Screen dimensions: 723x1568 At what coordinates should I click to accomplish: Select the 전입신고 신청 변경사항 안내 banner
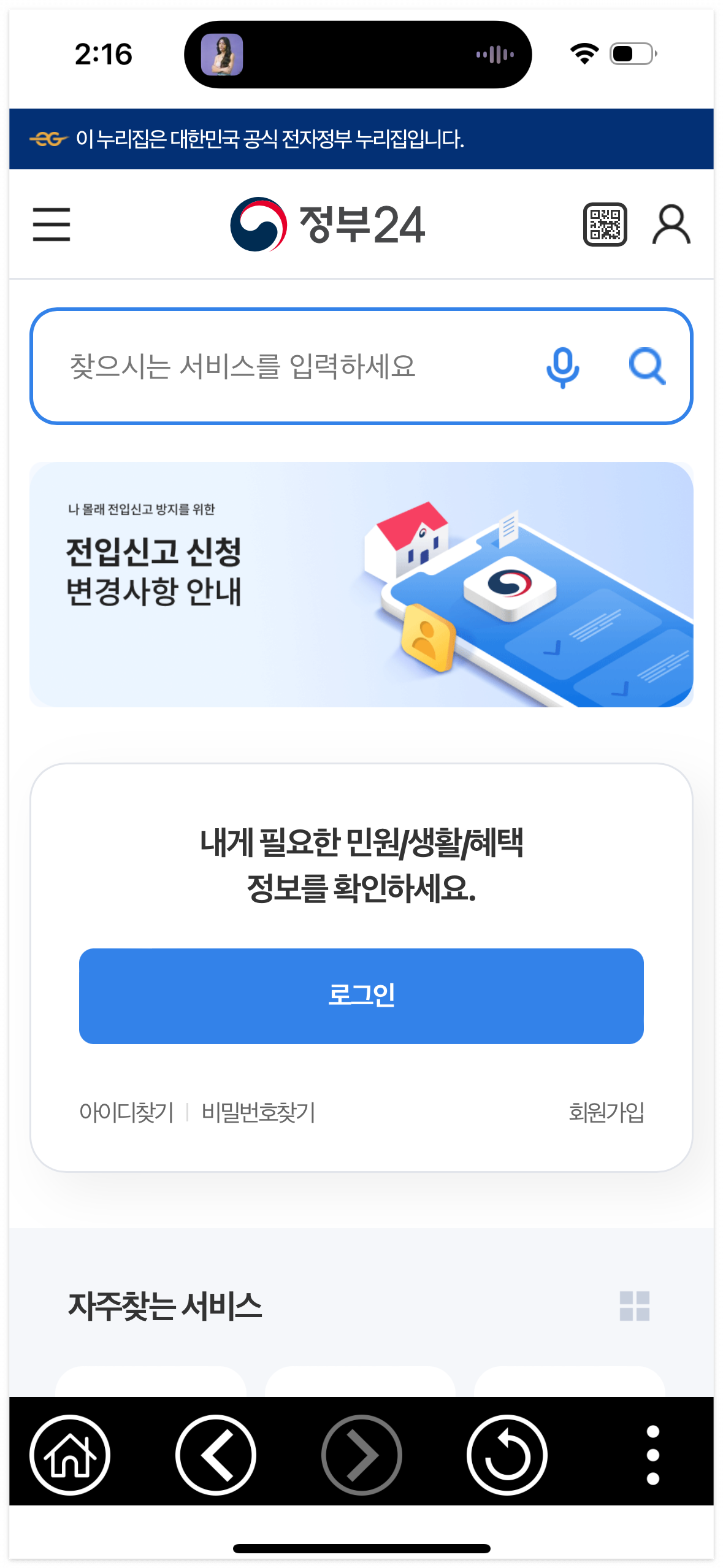pos(362,582)
